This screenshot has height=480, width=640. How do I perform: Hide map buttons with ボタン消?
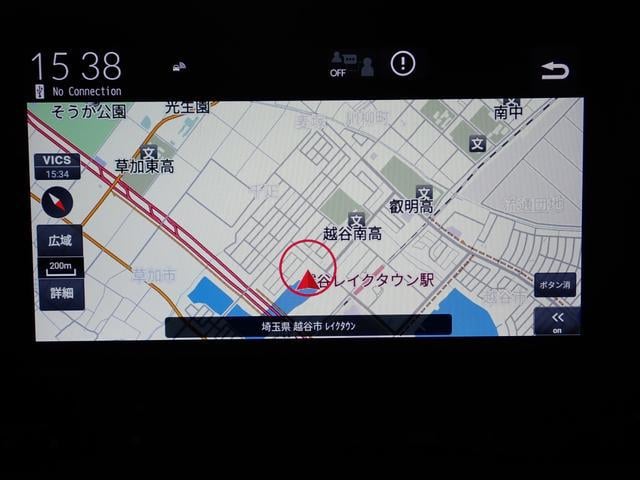pyautogui.click(x=555, y=284)
